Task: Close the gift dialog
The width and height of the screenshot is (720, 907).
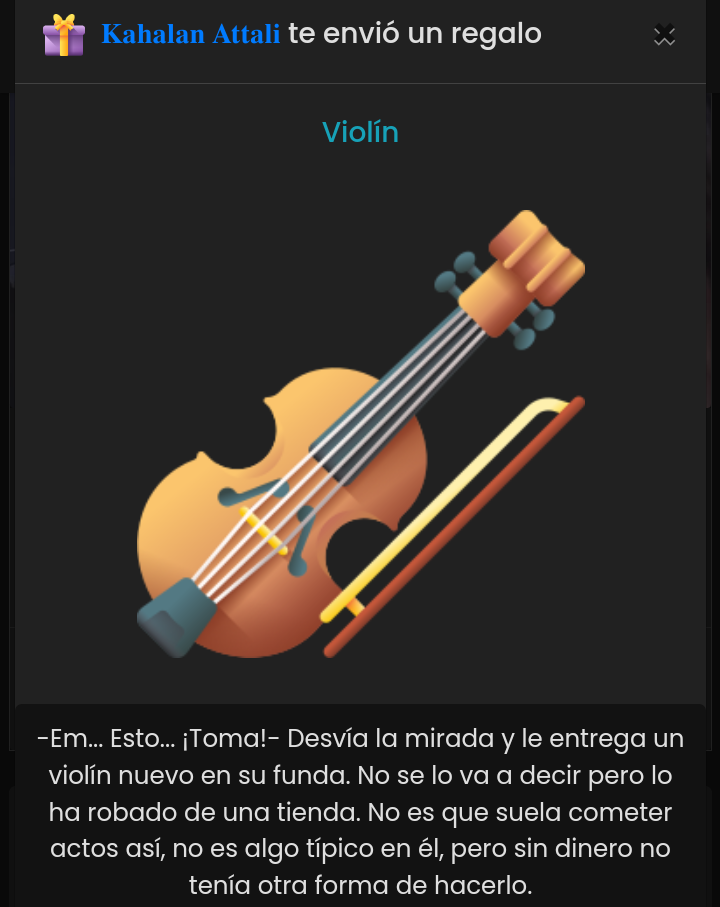Action: [664, 35]
